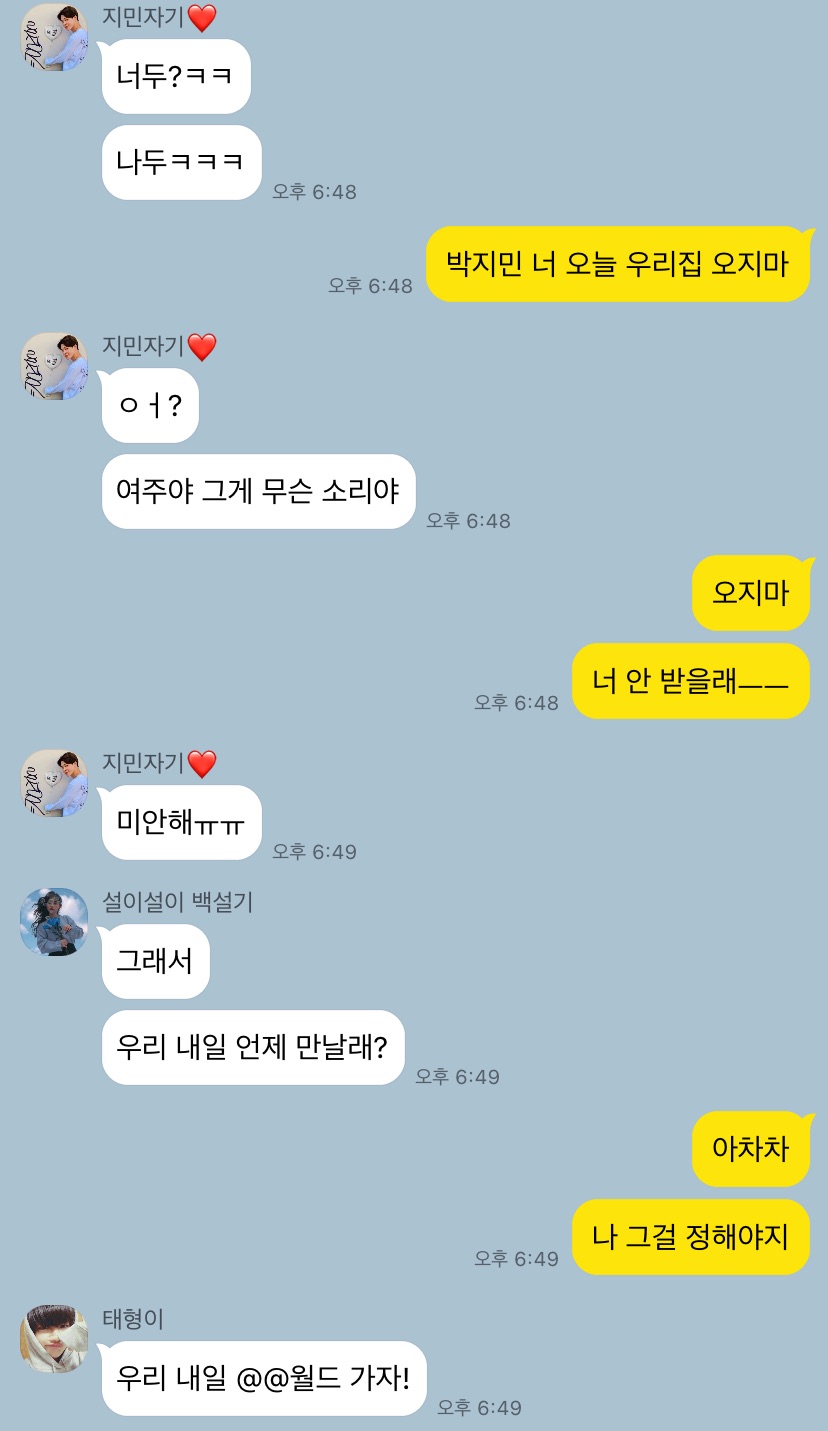This screenshot has height=1431, width=828.
Task: View 지민자기's profile from the 미안해ㅠㅠ message
Action: pos(54,783)
